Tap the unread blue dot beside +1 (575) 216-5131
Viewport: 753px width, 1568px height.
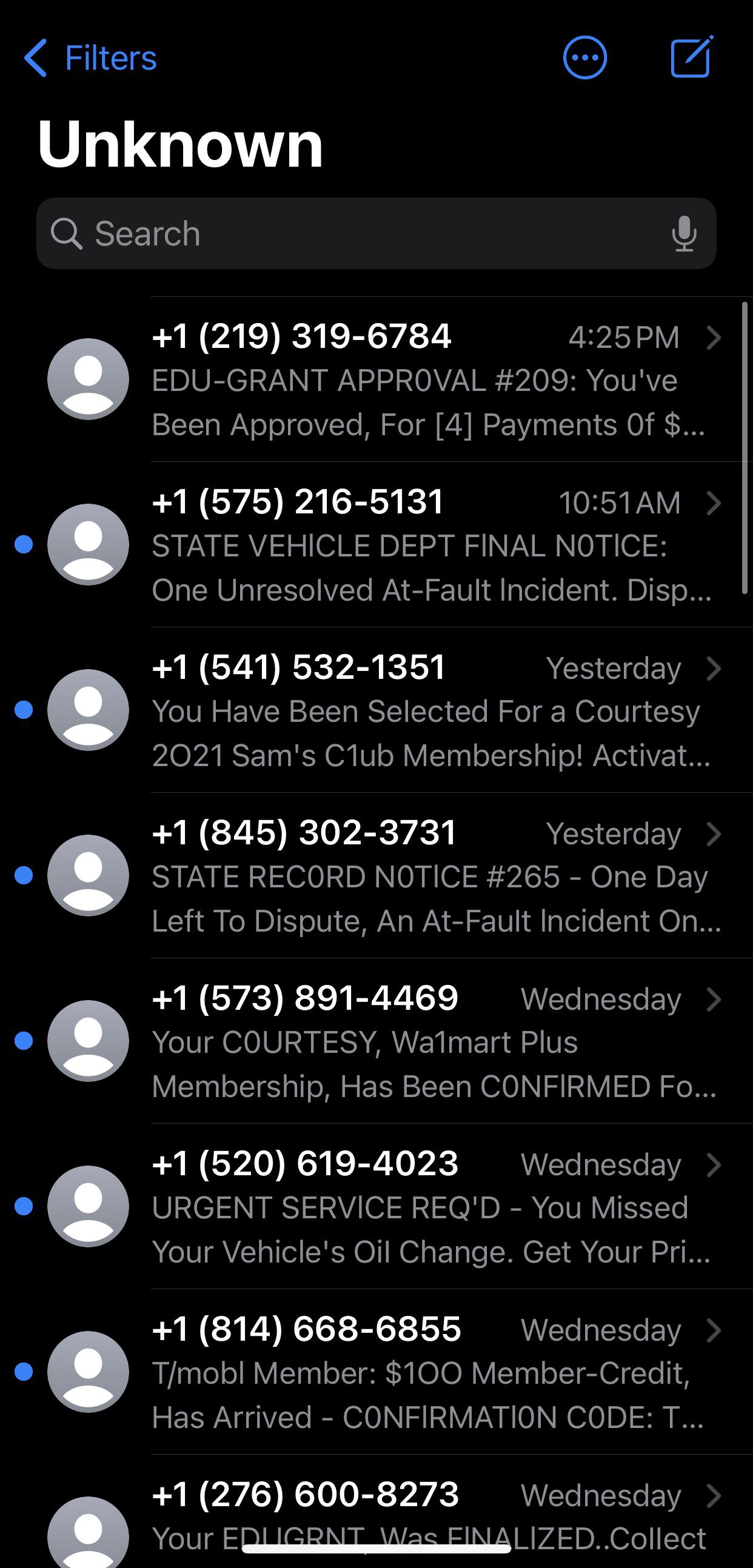click(23, 545)
